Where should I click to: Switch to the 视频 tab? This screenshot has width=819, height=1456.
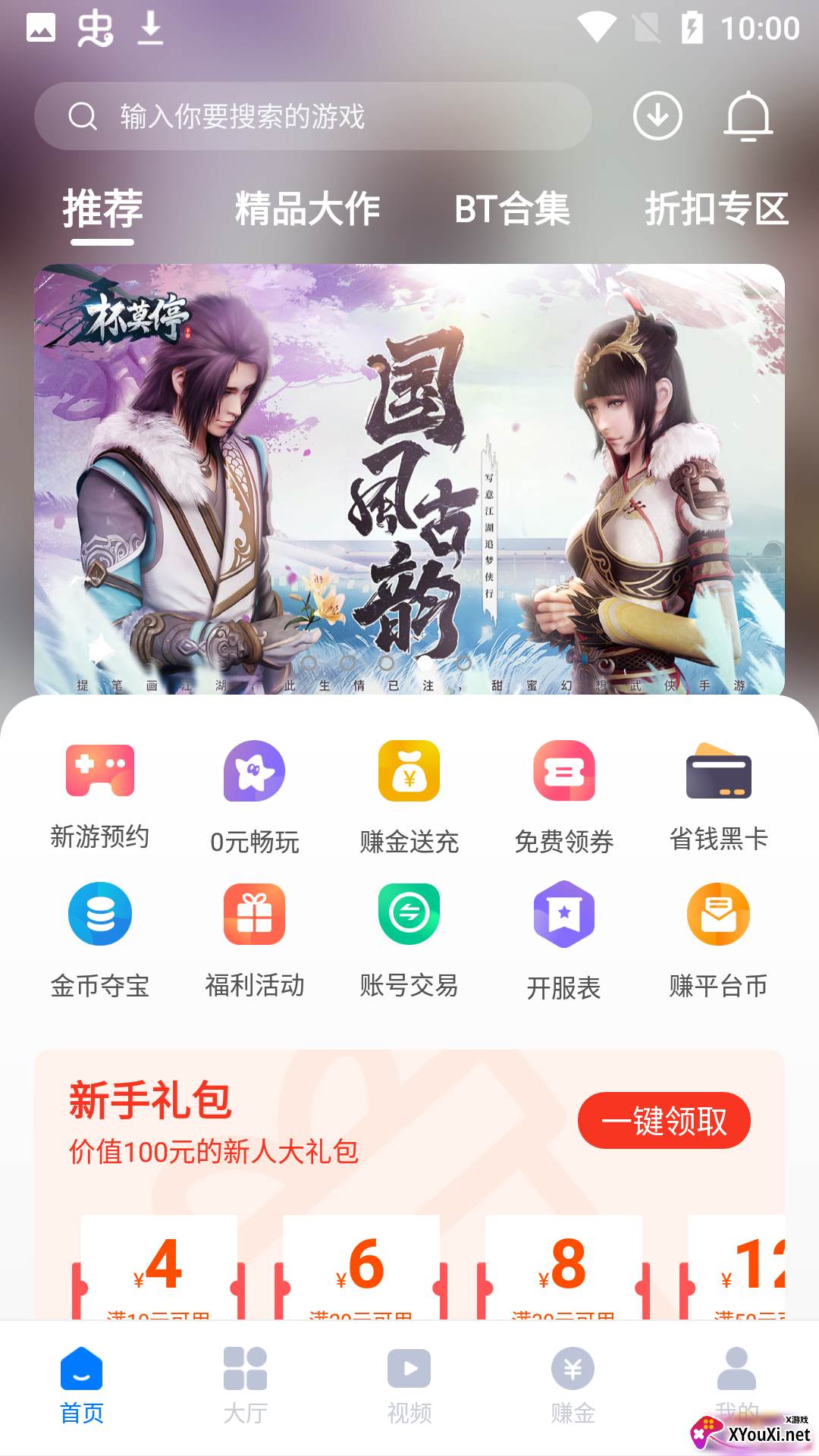tap(409, 1384)
